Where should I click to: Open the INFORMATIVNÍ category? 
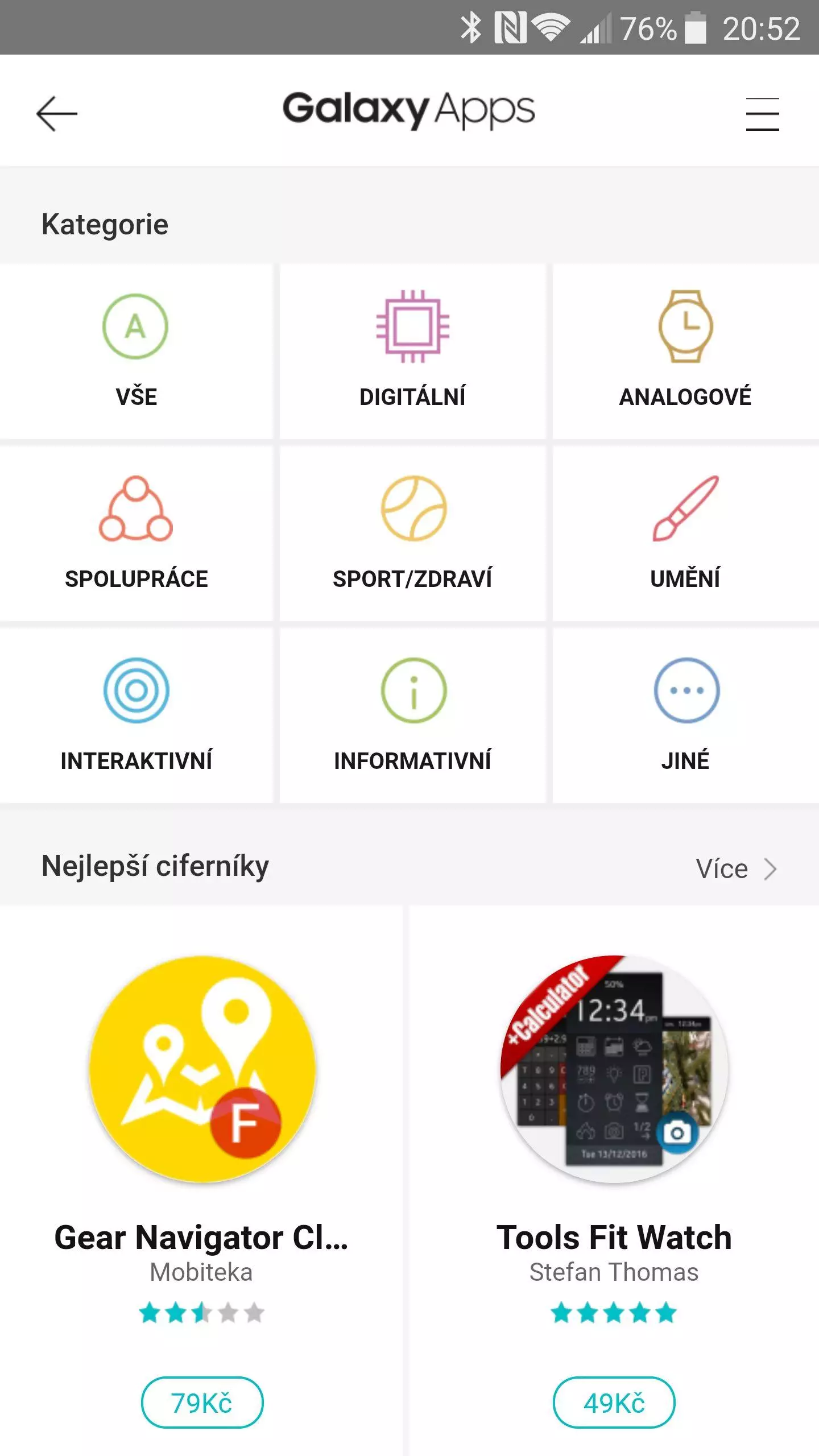412,715
